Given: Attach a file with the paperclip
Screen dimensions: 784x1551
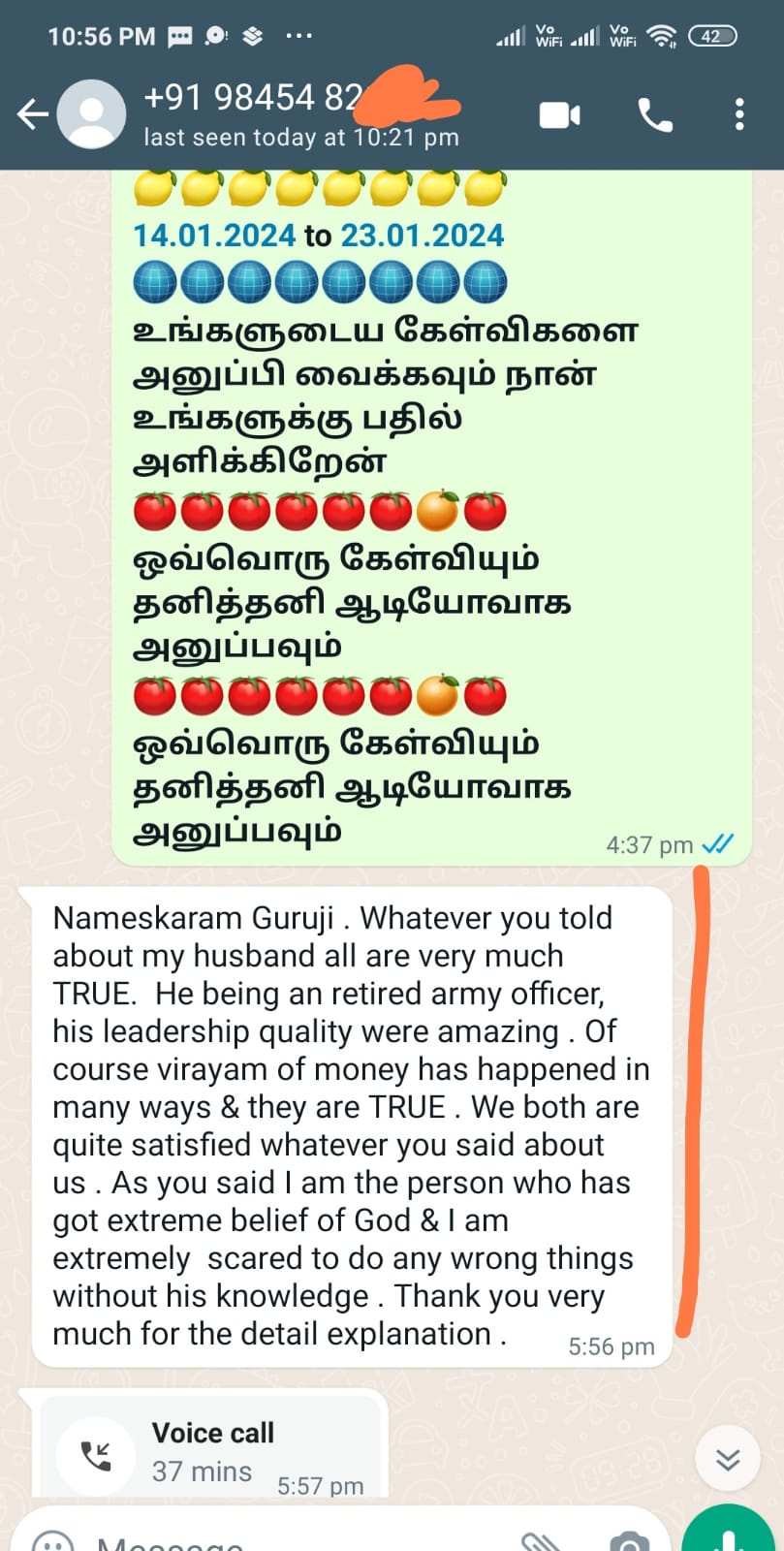Looking at the screenshot, I should click(536, 1541).
